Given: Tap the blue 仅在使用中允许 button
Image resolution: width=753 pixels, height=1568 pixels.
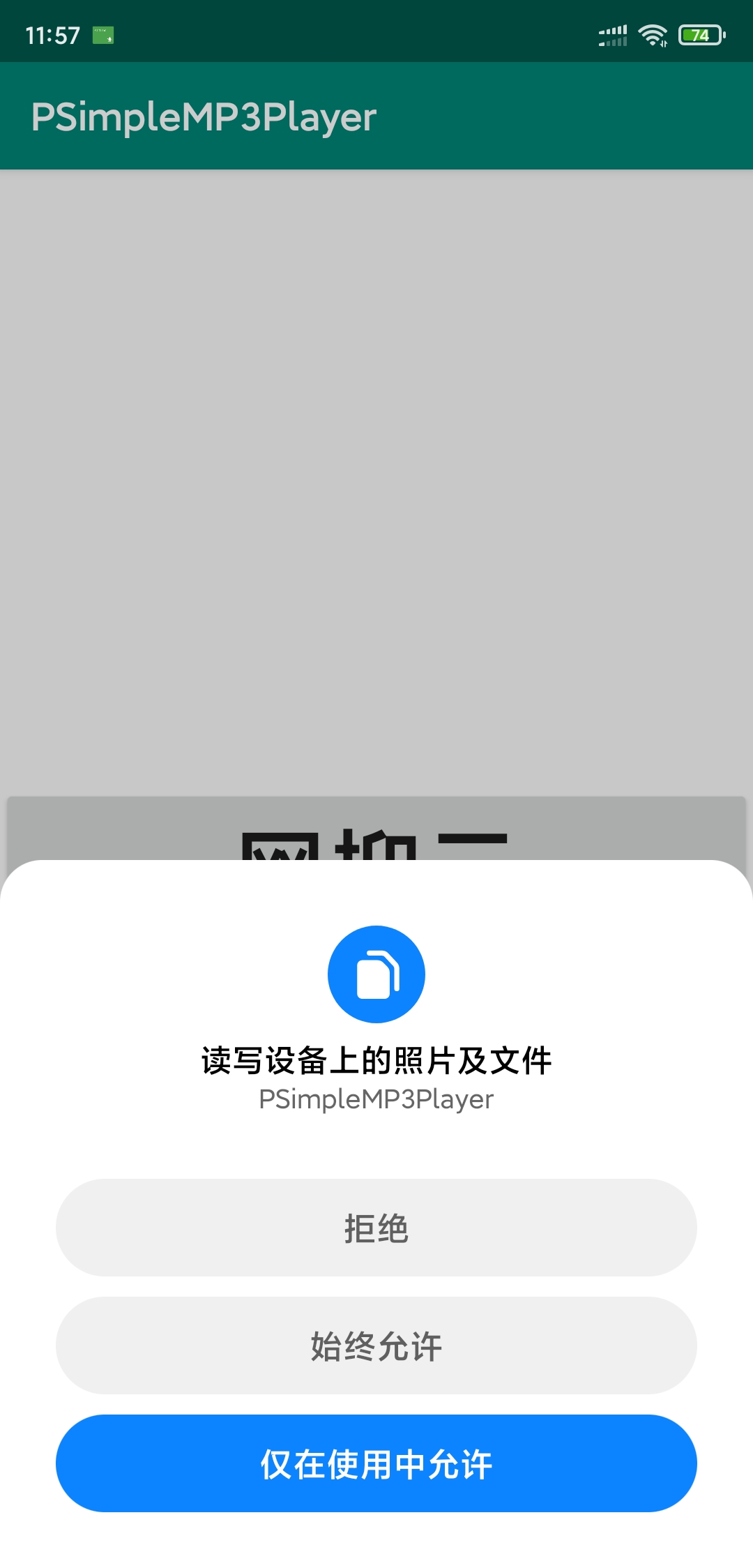Looking at the screenshot, I should pyautogui.click(x=375, y=1465).
